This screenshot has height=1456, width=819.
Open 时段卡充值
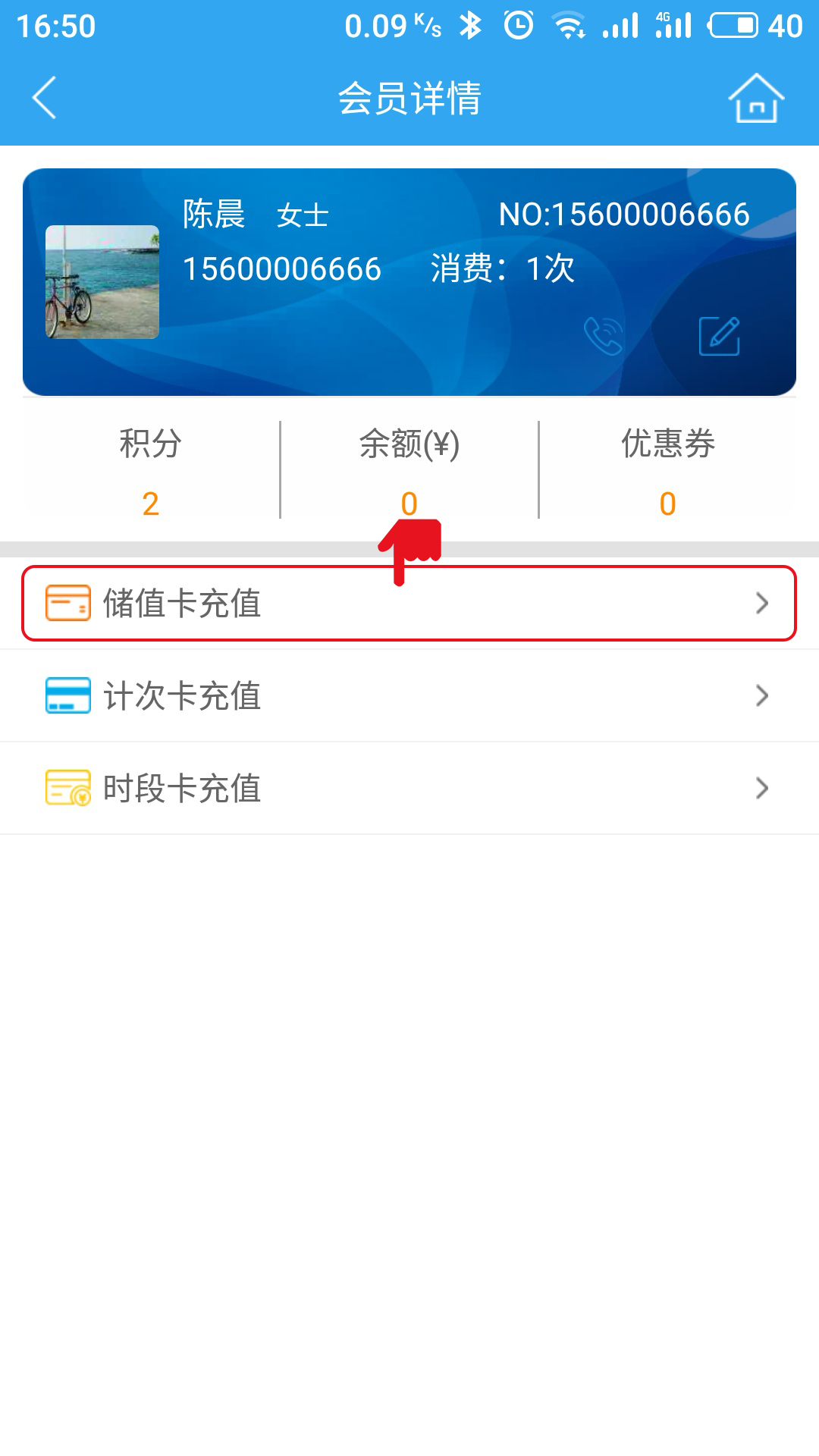pos(409,789)
